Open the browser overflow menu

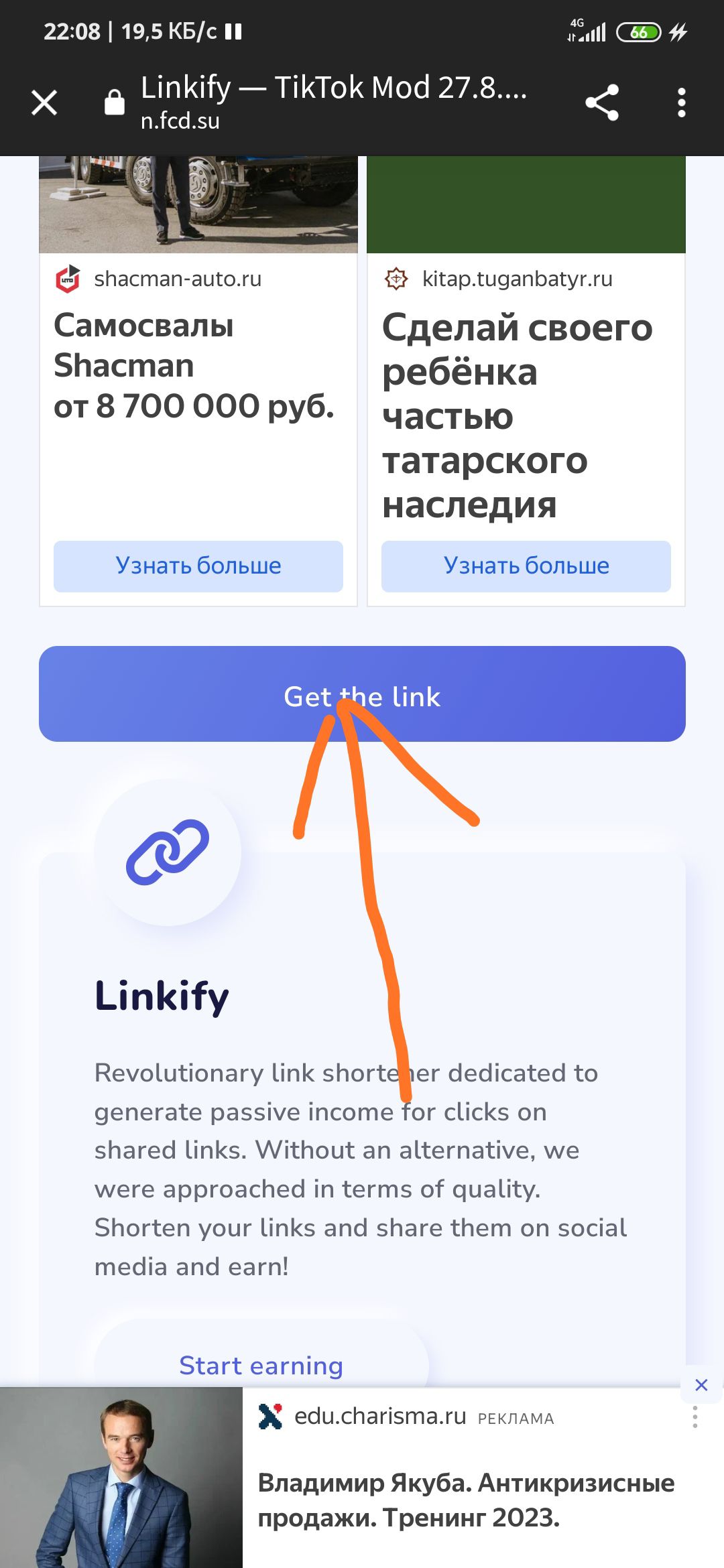[x=681, y=103]
